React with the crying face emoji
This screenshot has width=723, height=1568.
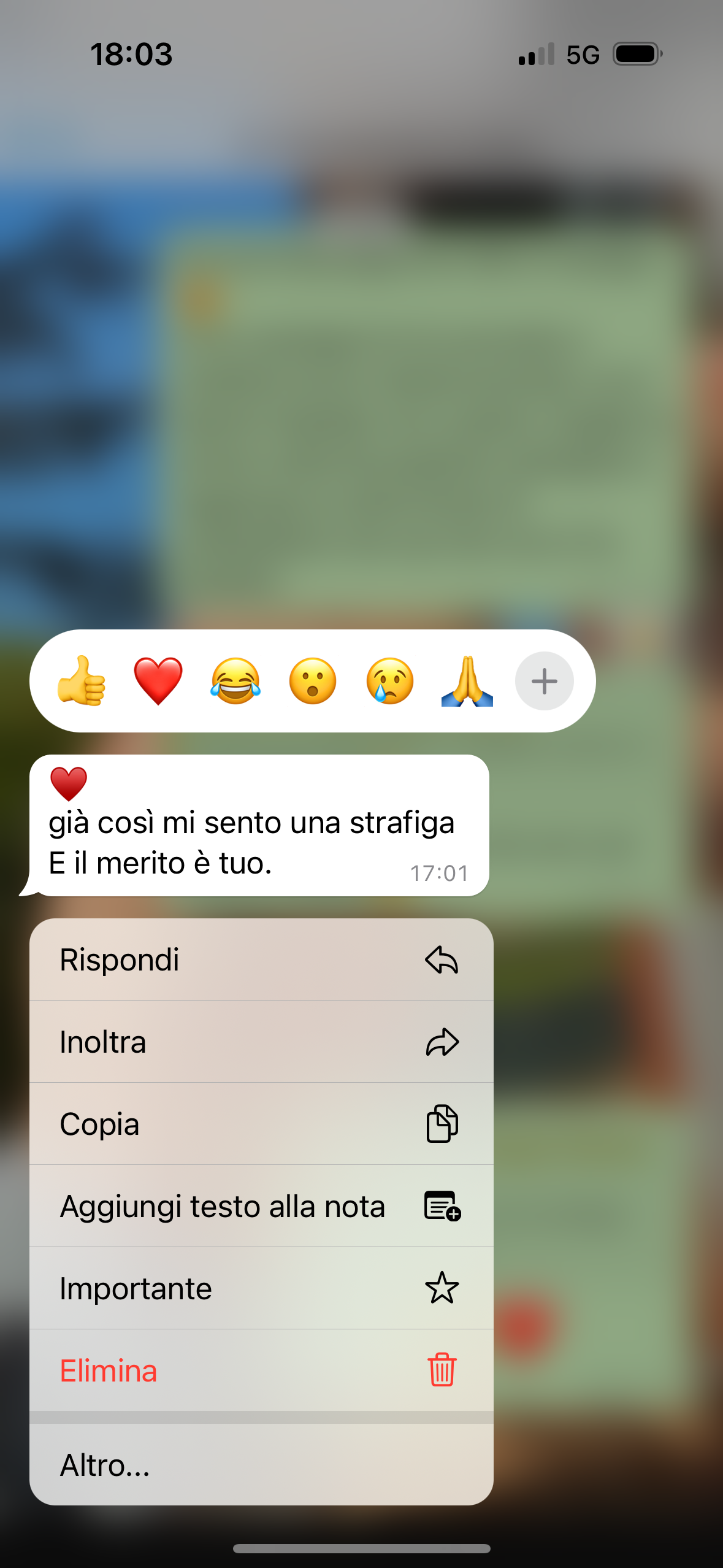[390, 681]
